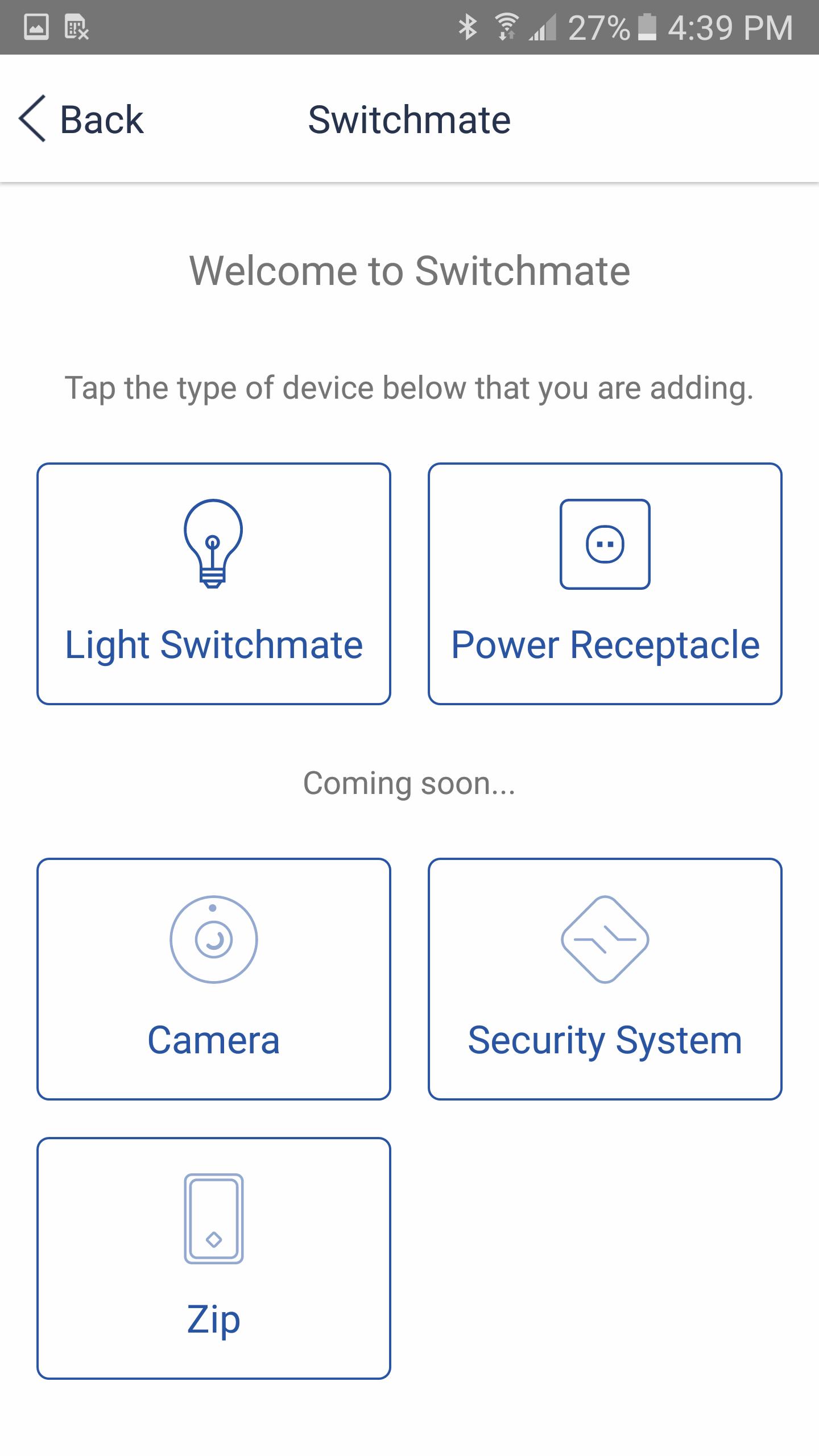Tap the Switchmate title in the header
Screen dimensions: 819x1456
point(409,119)
